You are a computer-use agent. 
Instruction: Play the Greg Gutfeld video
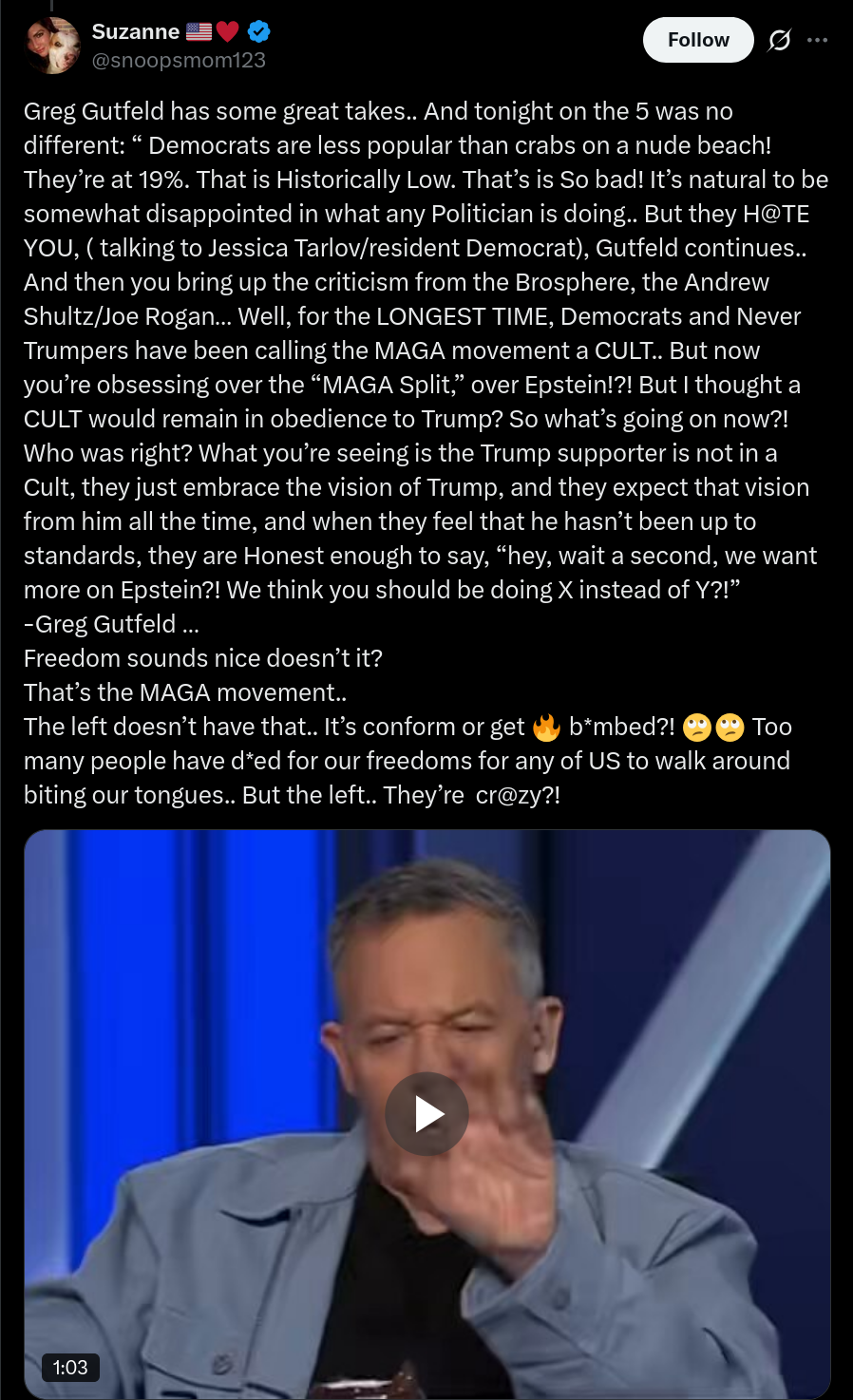pyautogui.click(x=426, y=1114)
